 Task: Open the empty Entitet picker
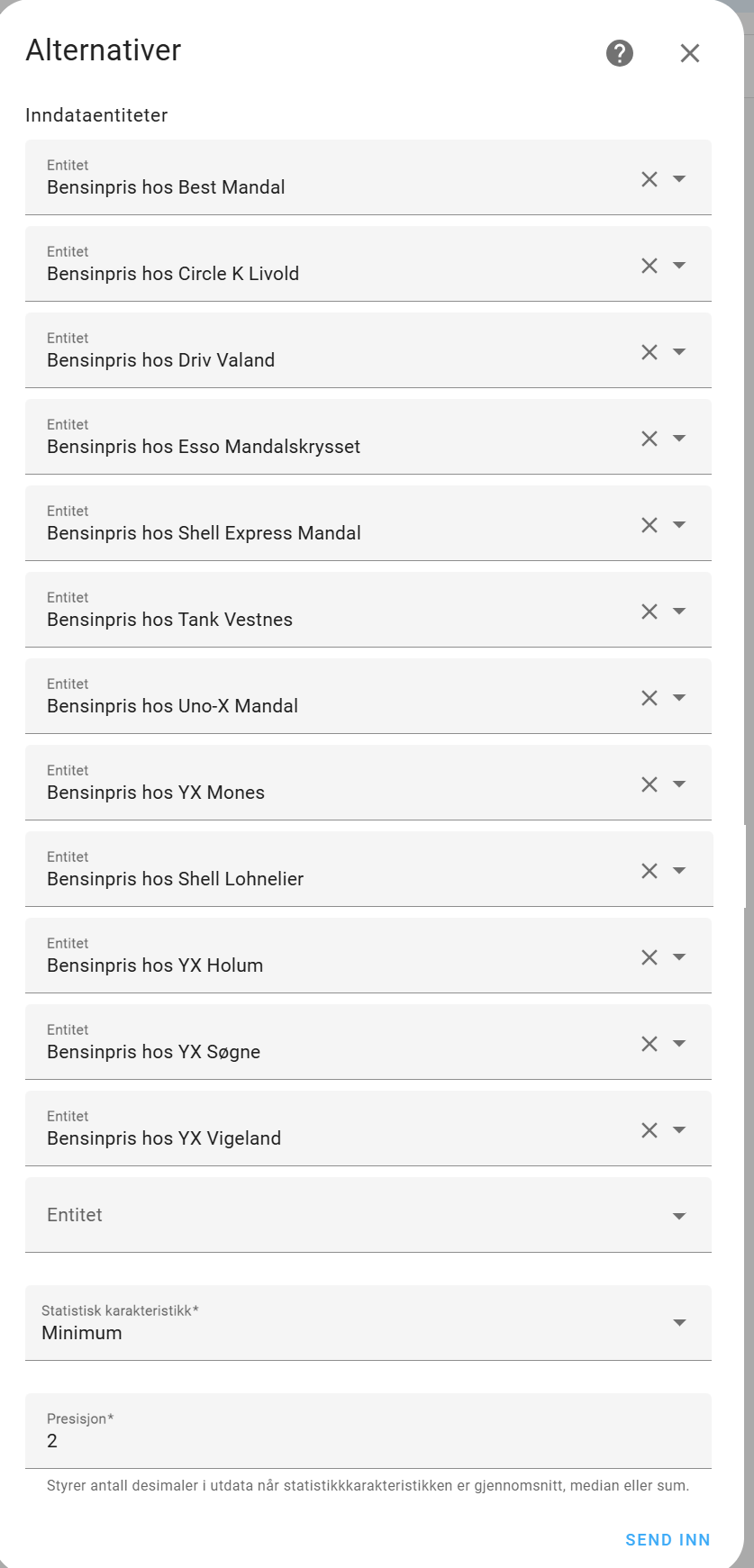360,1216
